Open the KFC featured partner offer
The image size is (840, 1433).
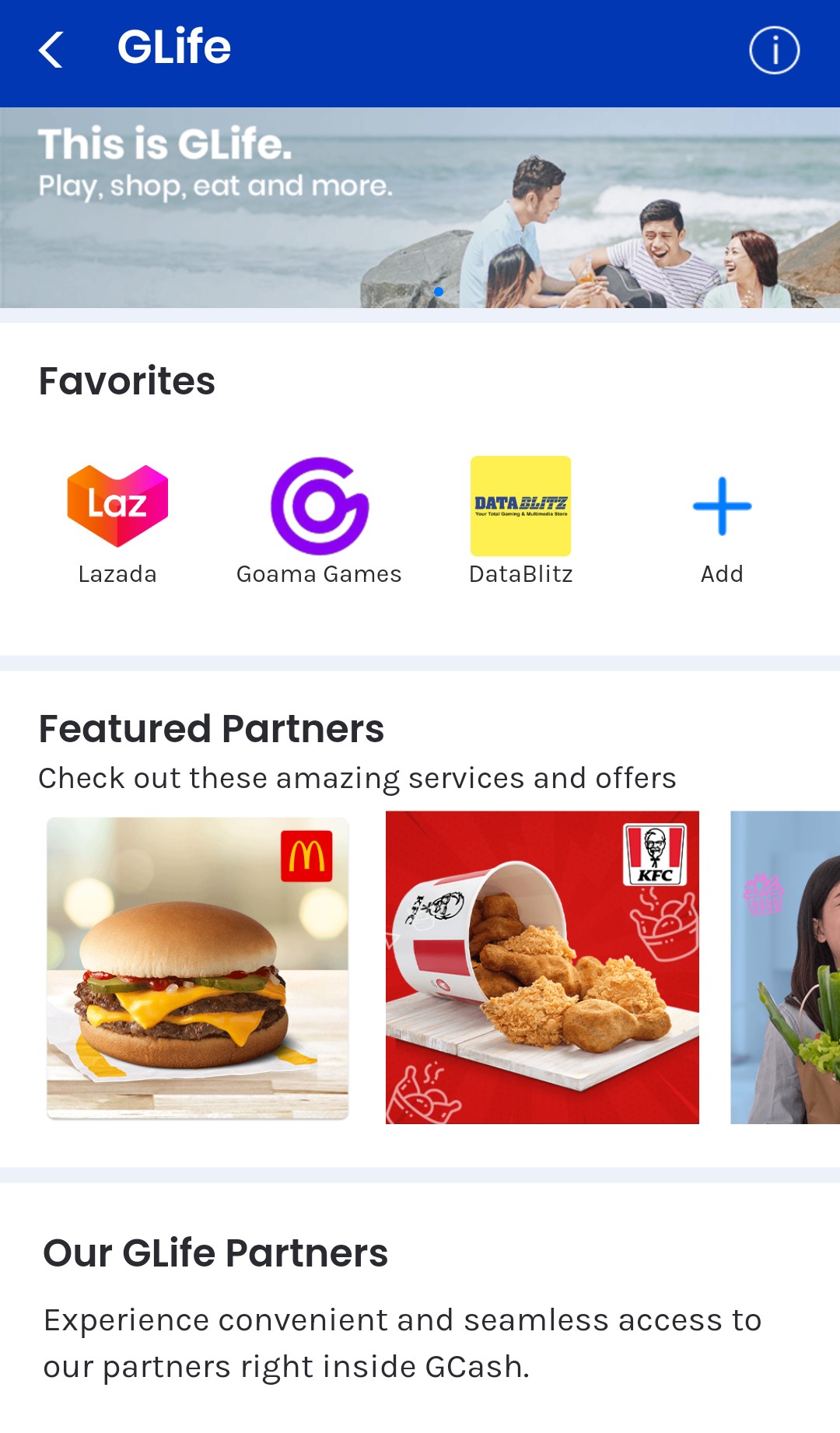[542, 965]
